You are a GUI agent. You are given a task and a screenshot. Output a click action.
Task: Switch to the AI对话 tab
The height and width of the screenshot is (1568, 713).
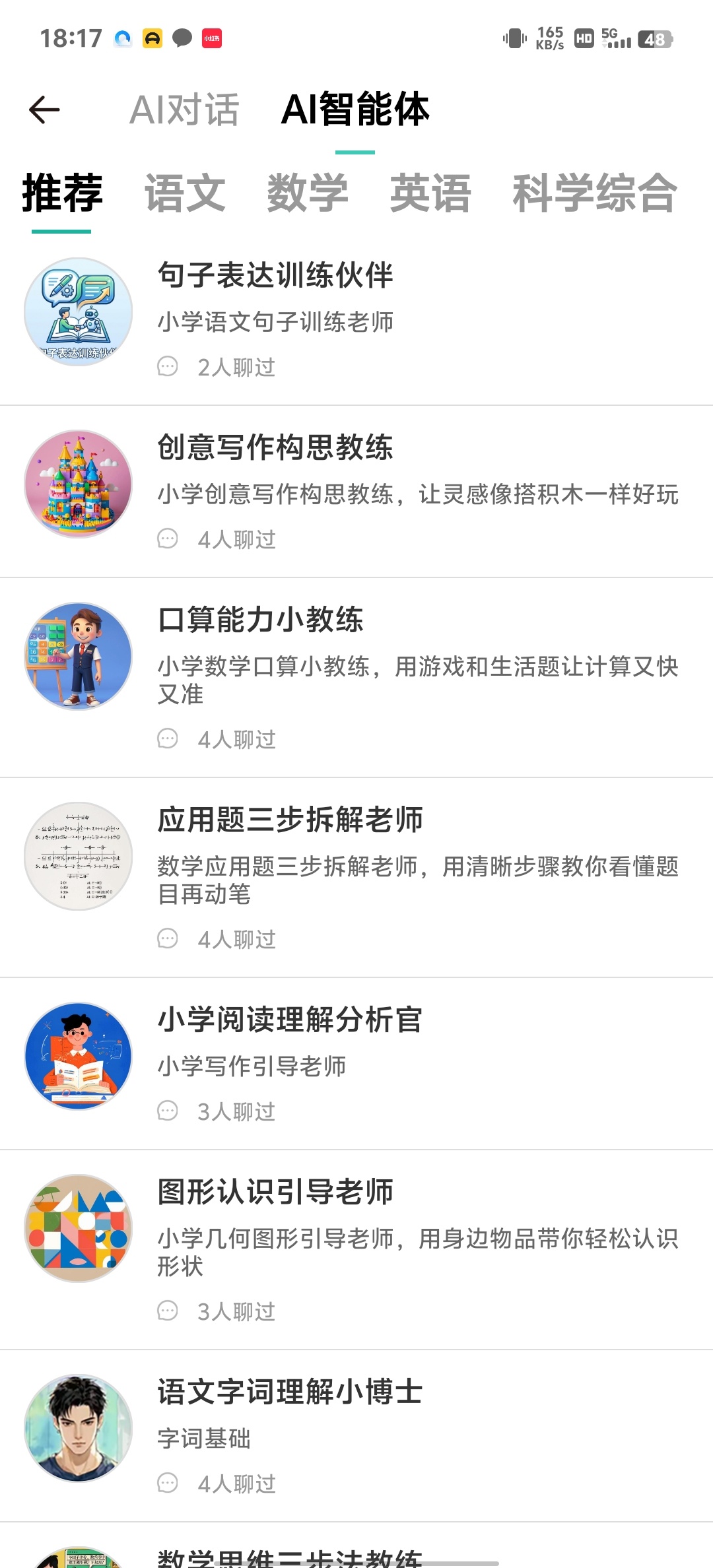[x=186, y=110]
